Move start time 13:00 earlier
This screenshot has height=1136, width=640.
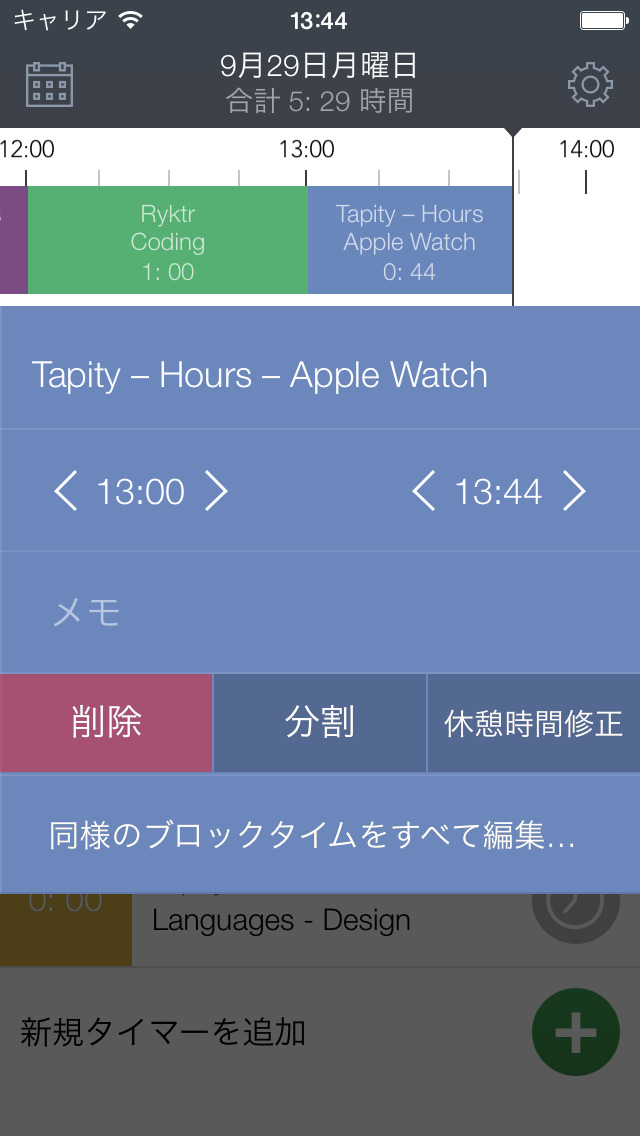click(x=66, y=492)
